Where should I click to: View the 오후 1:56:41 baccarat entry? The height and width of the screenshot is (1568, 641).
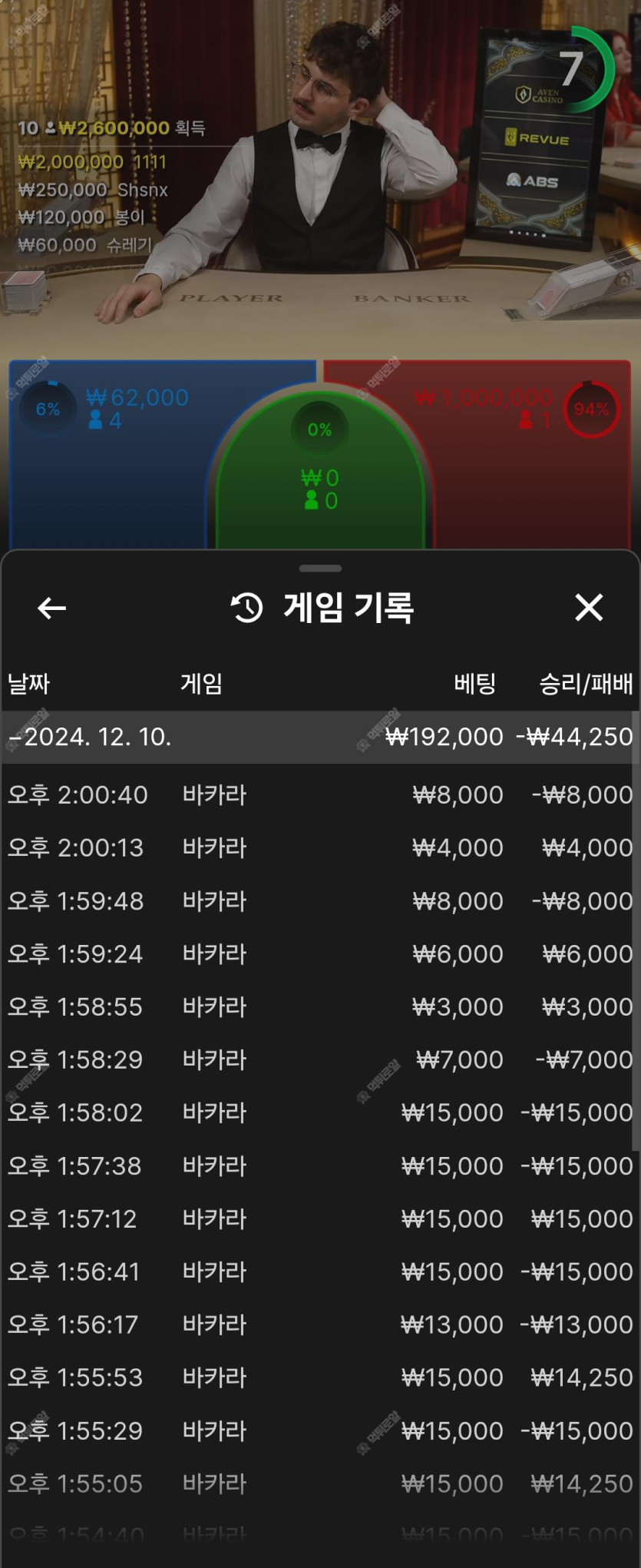click(x=319, y=1271)
